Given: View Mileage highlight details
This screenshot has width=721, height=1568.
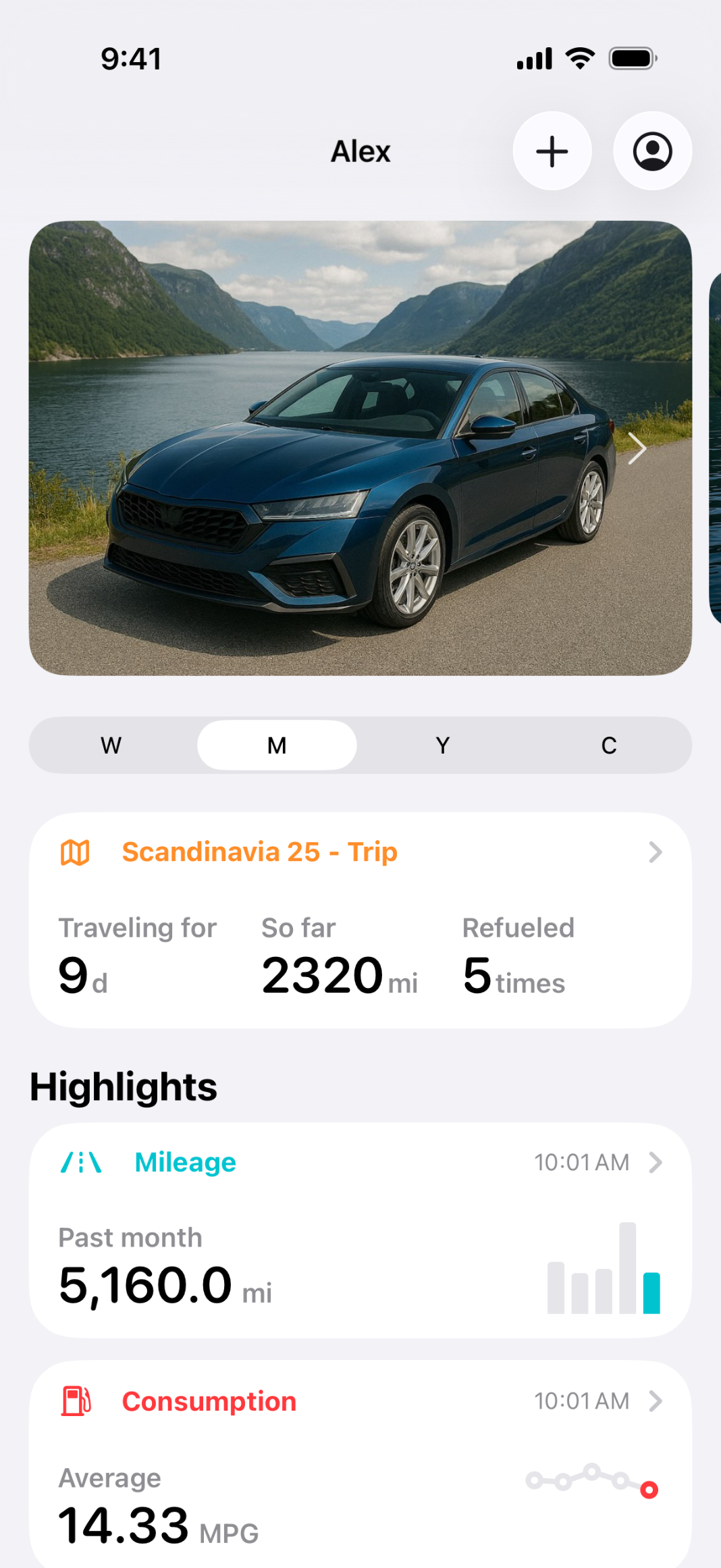Looking at the screenshot, I should click(360, 1230).
